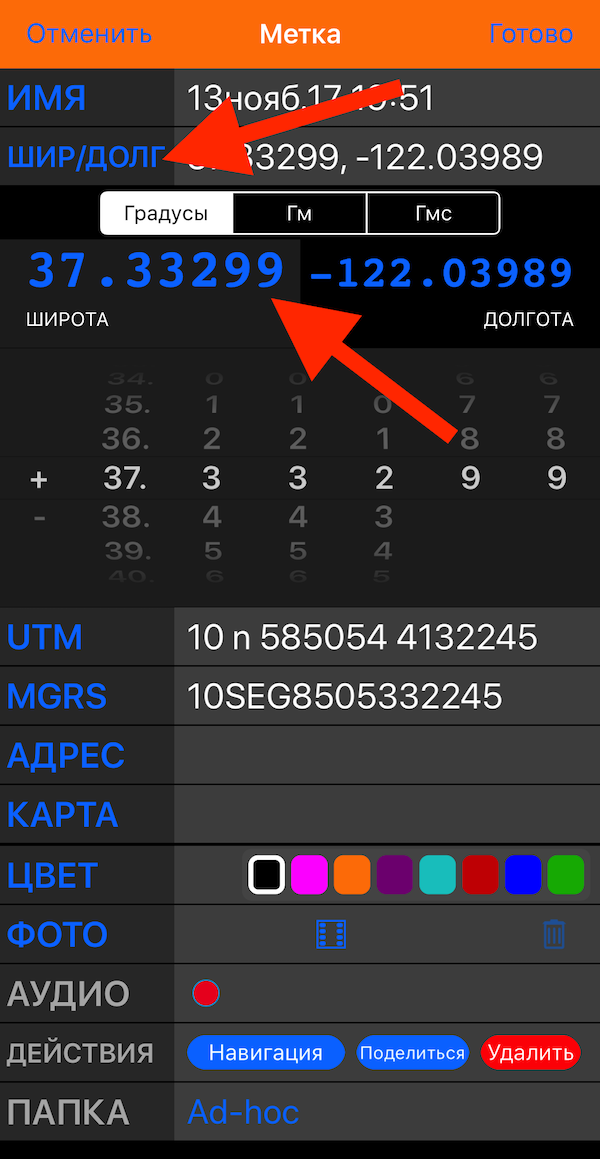Image resolution: width=600 pixels, height=1159 pixels.
Task: Confirm the waypoint with Готово
Action: click(x=531, y=34)
